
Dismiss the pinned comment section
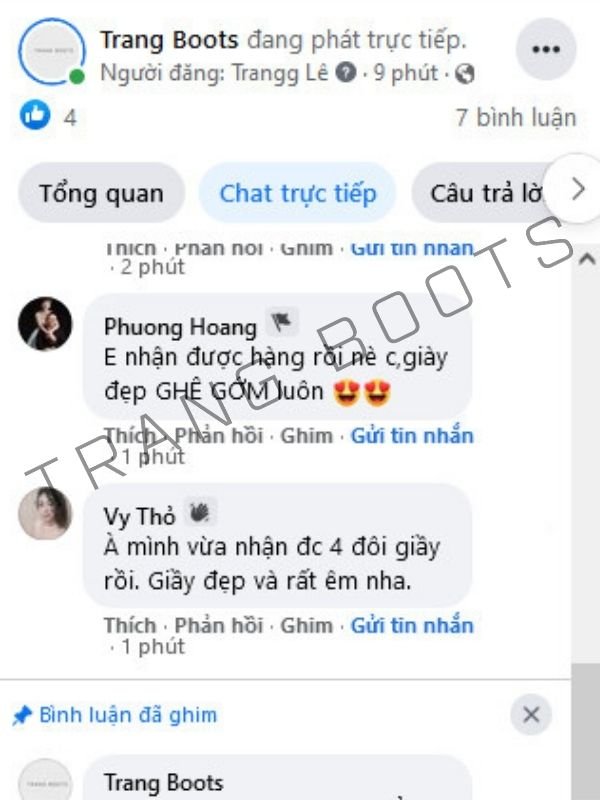coord(531,715)
